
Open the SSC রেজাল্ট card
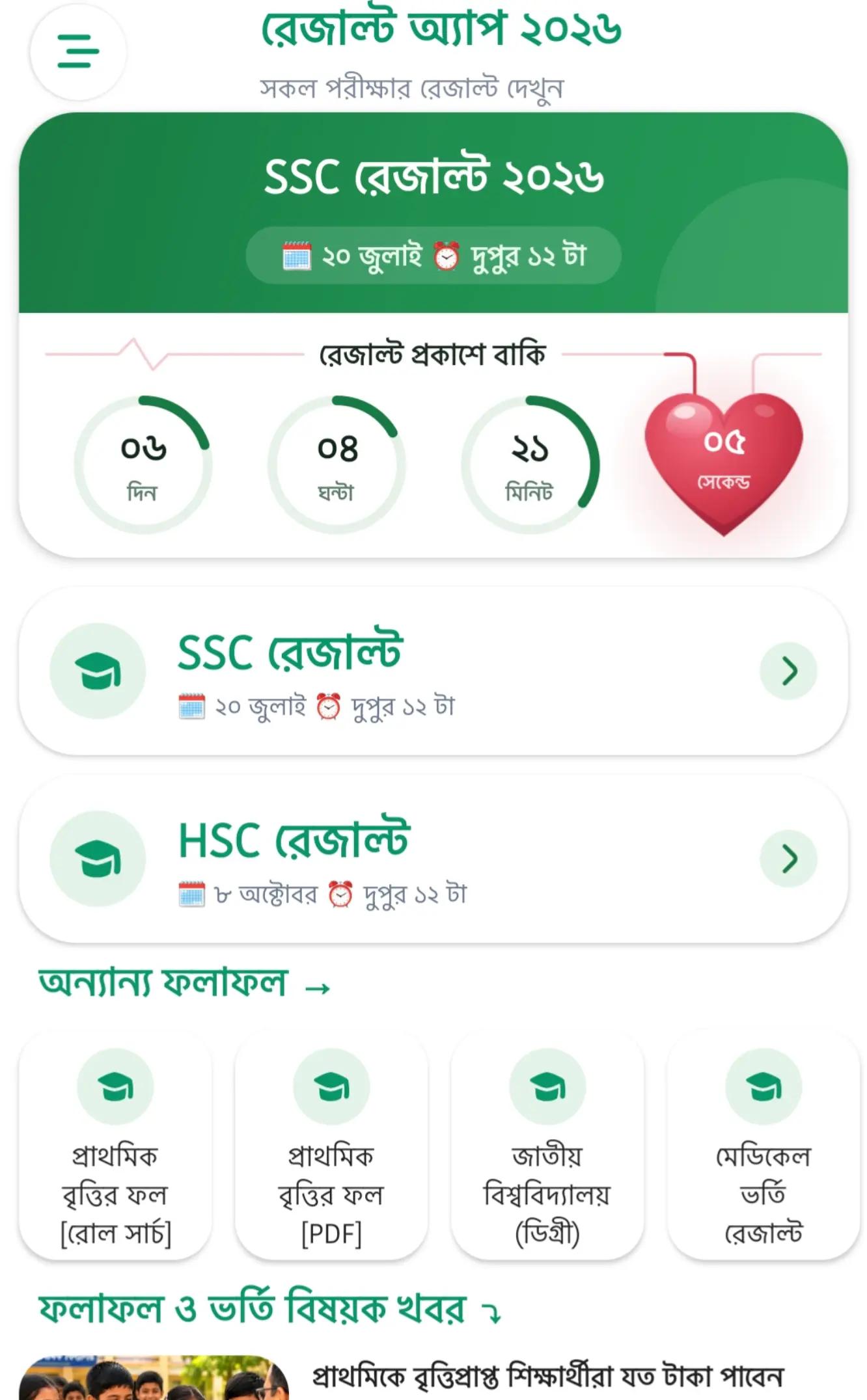[x=433, y=671]
